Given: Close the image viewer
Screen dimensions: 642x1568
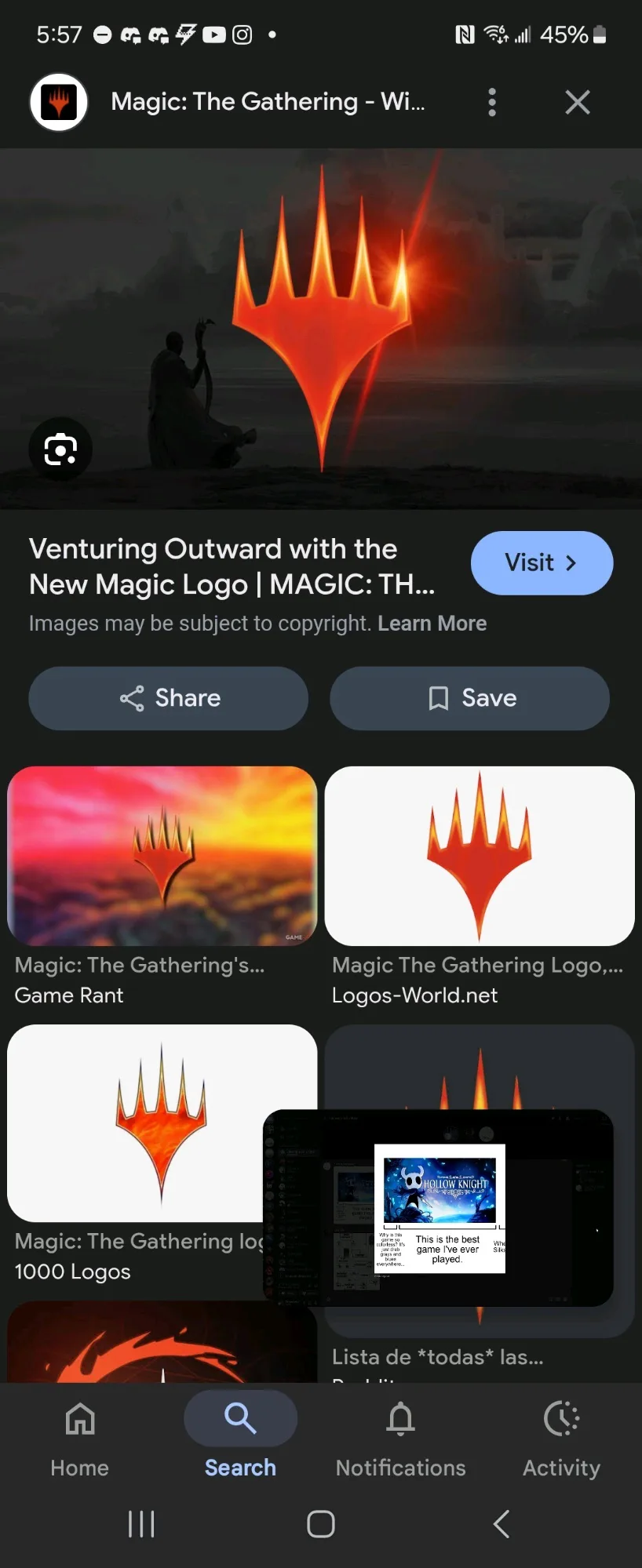Looking at the screenshot, I should 577,102.
